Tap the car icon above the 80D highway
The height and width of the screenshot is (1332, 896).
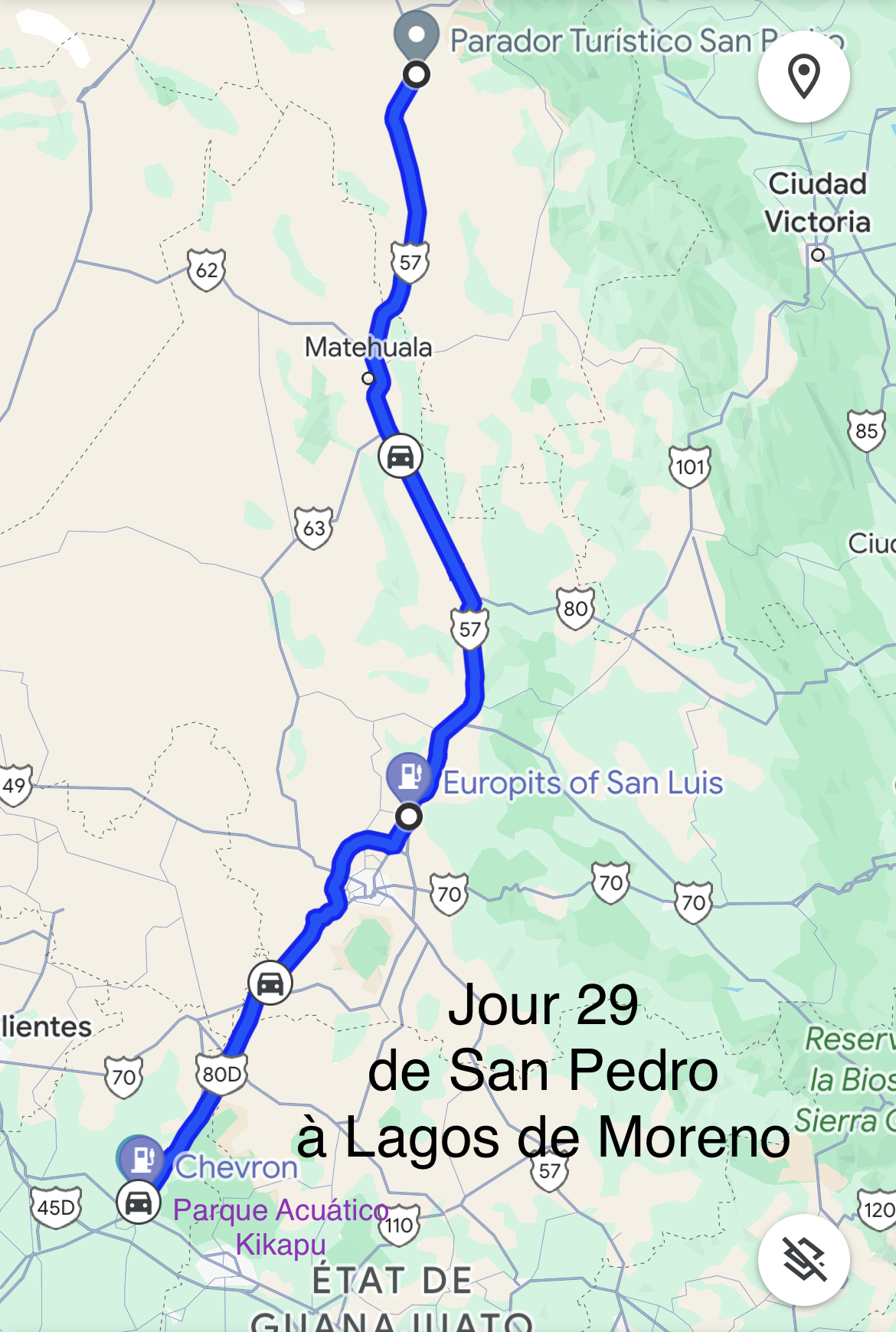coord(270,983)
